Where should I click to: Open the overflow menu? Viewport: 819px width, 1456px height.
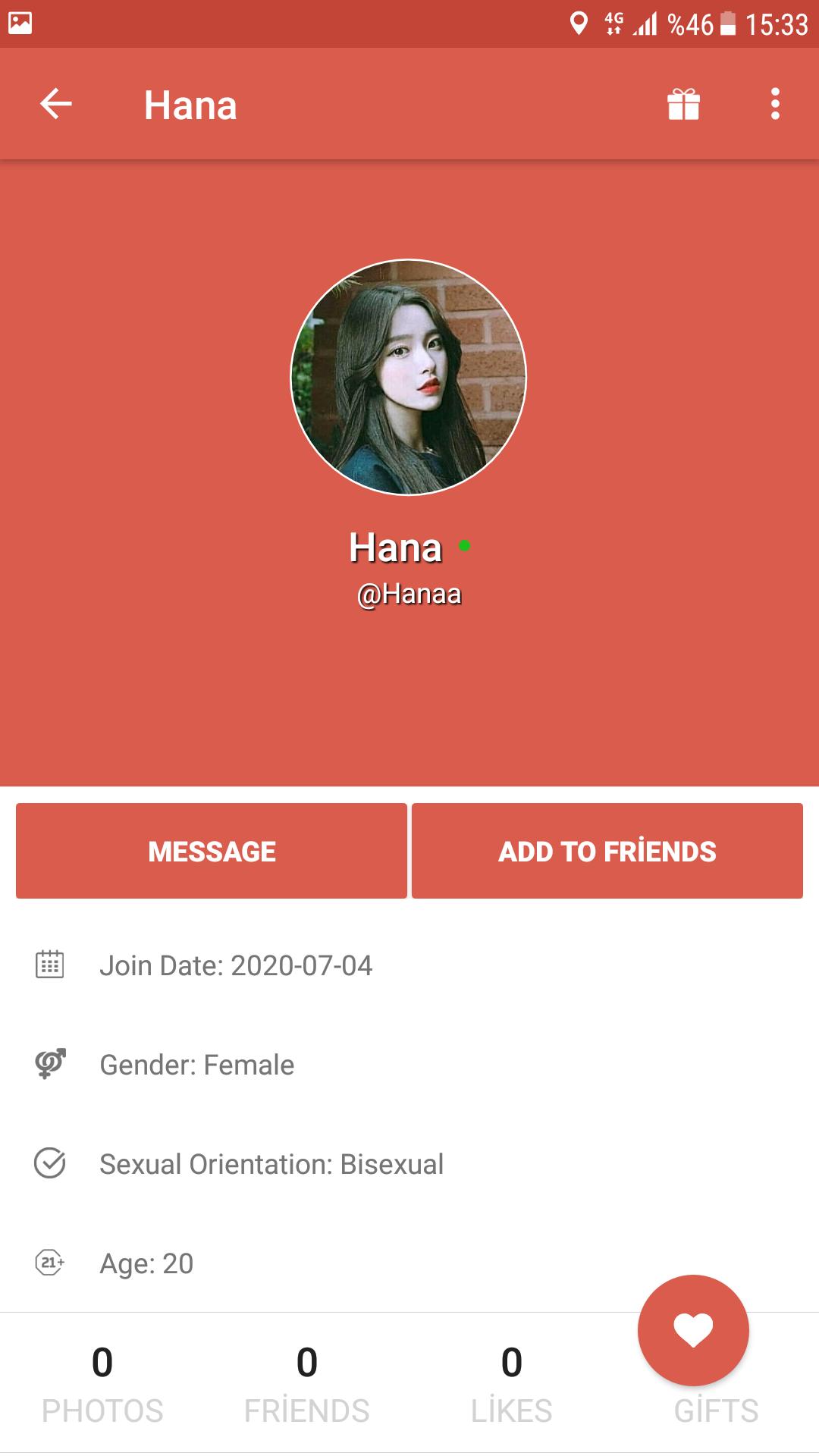tap(774, 104)
